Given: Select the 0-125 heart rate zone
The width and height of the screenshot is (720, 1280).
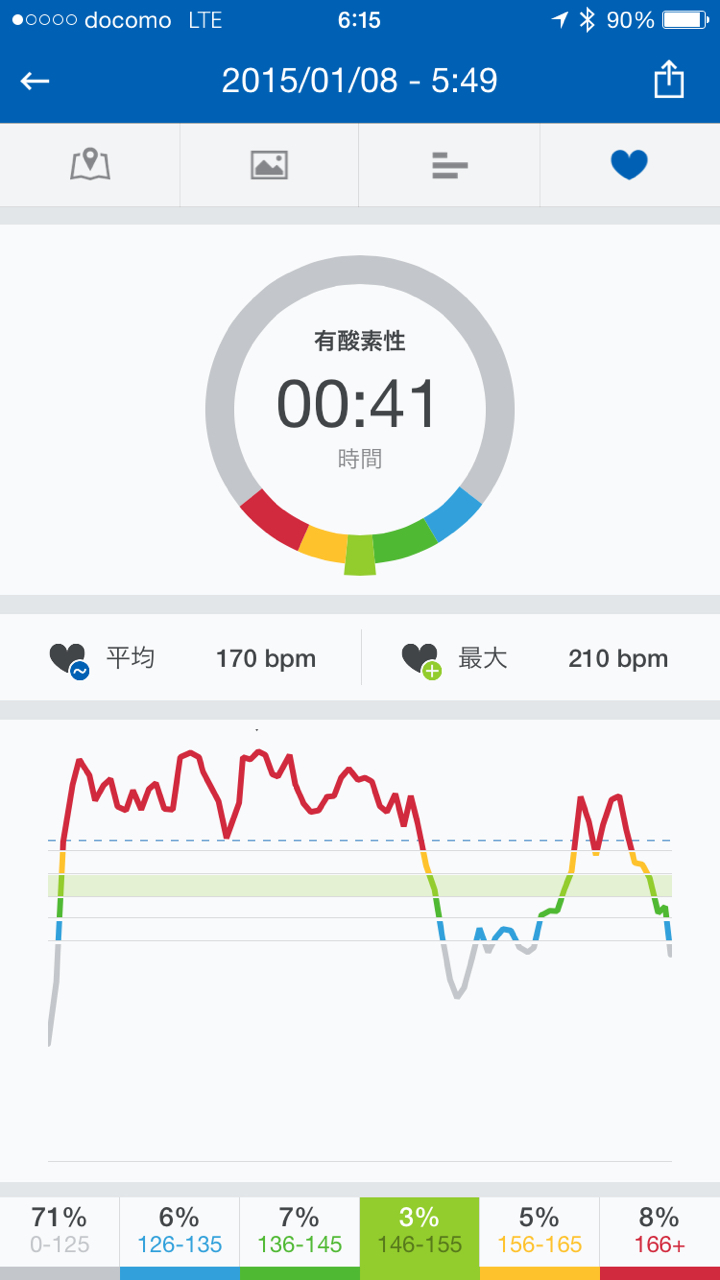Looking at the screenshot, I should 60,1232.
